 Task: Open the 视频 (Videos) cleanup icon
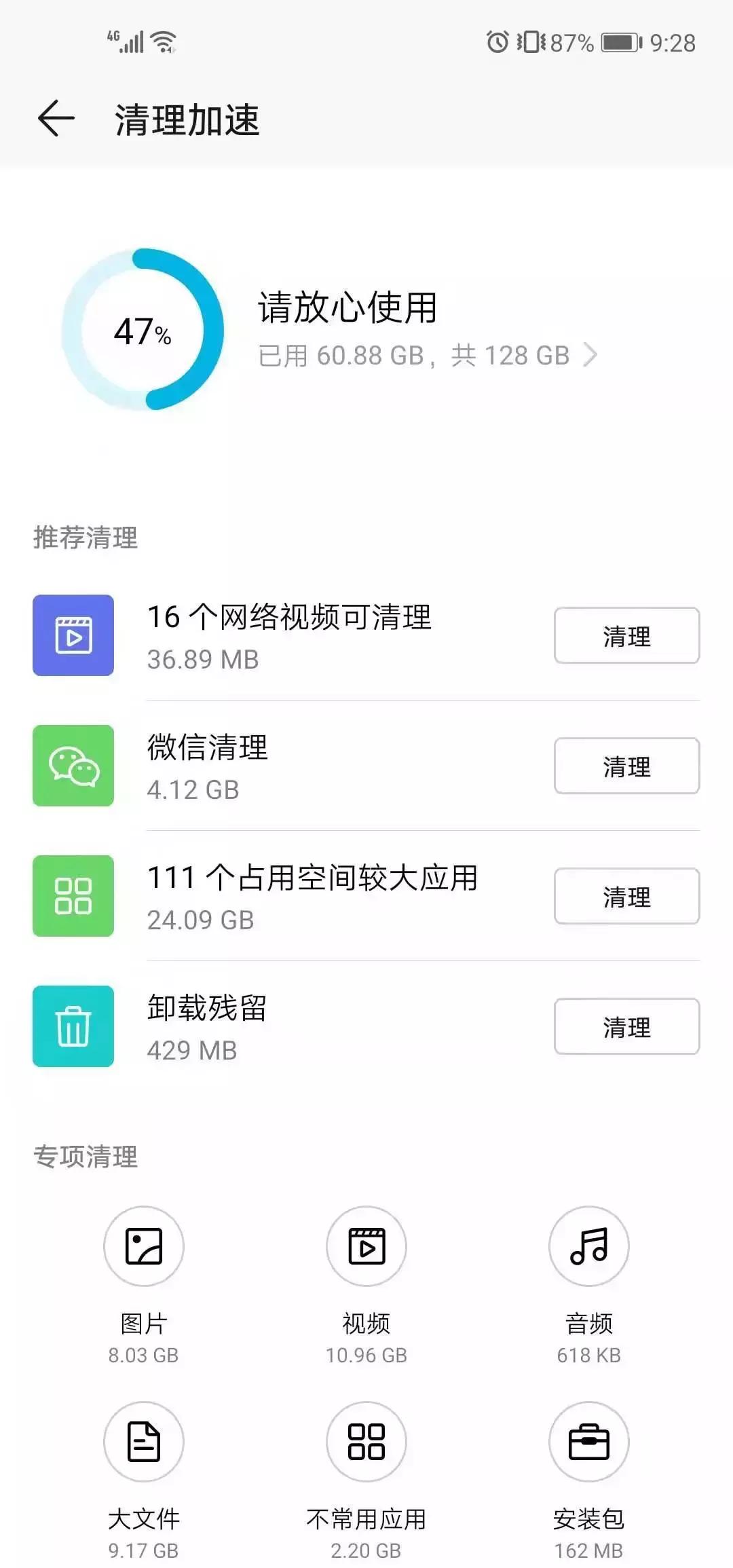click(x=366, y=1246)
